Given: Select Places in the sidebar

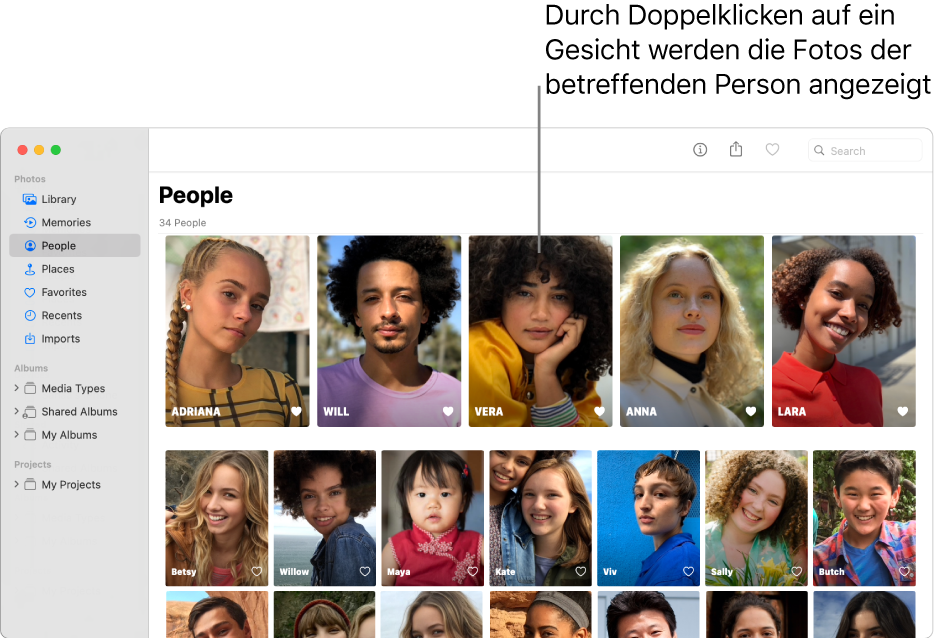Looking at the screenshot, I should 58,269.
